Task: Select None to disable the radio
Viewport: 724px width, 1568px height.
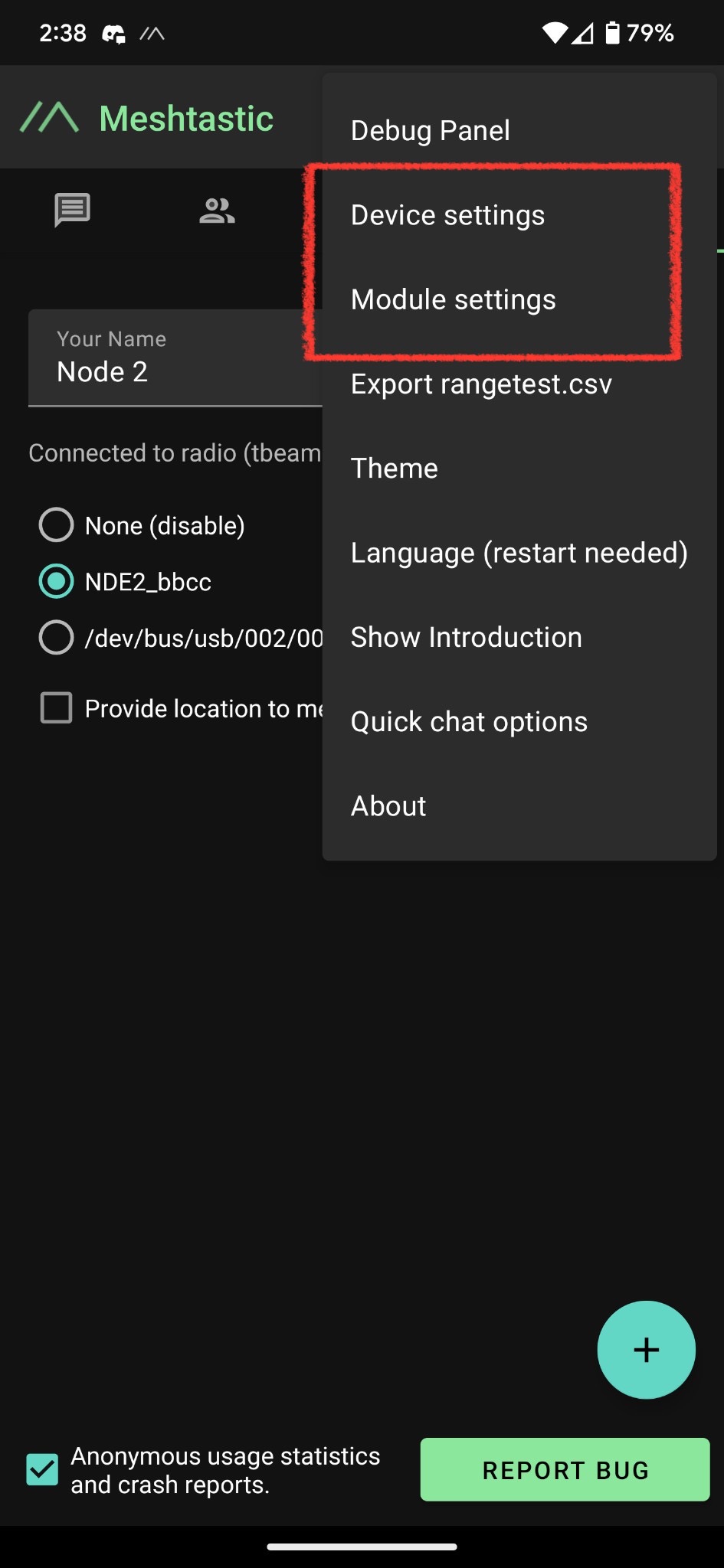Action: 55,525
